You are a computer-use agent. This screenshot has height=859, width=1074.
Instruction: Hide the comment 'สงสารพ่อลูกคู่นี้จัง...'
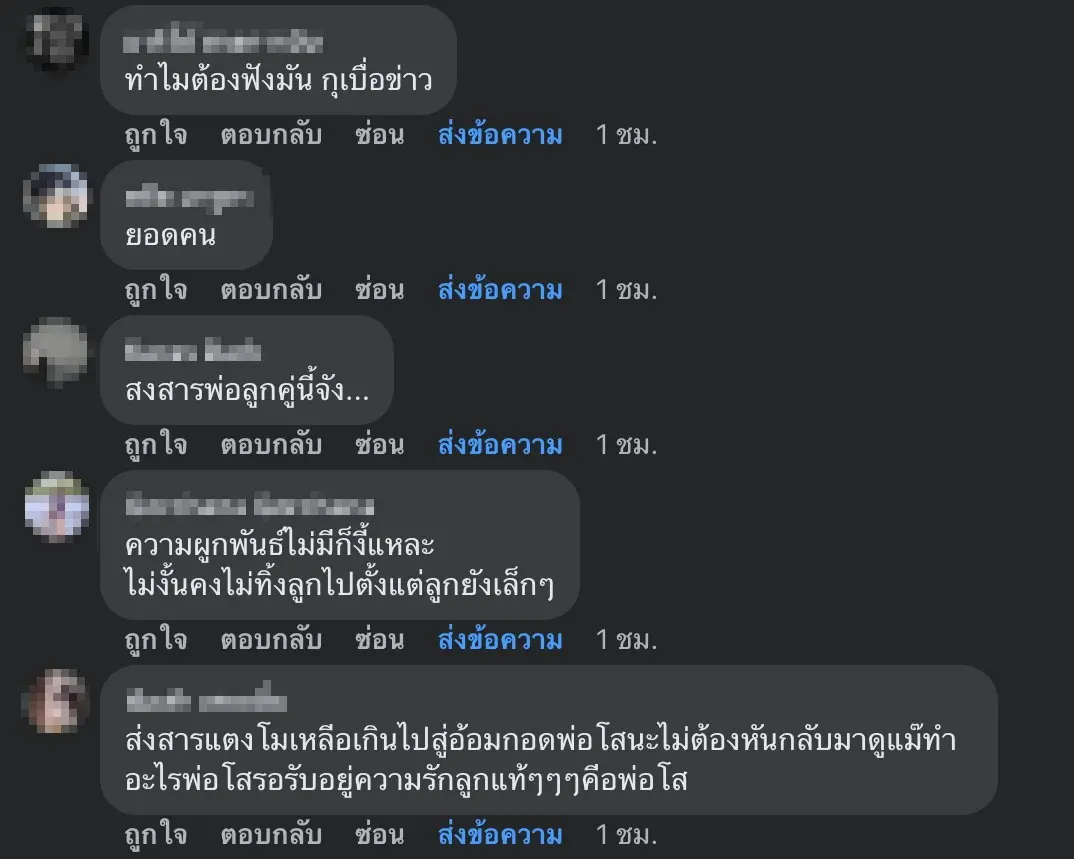coord(379,445)
